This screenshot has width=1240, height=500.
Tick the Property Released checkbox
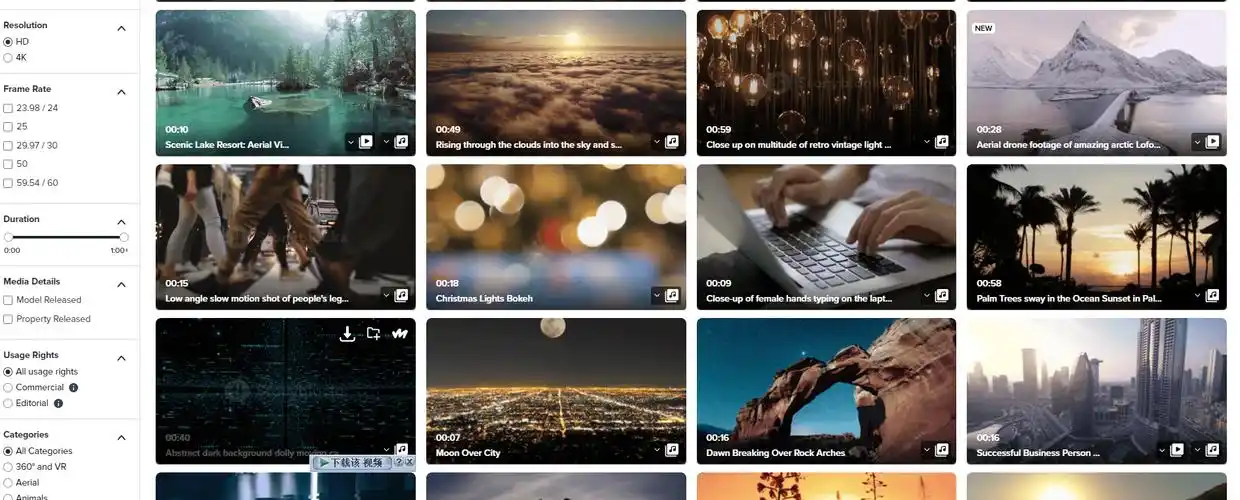(x=8, y=319)
